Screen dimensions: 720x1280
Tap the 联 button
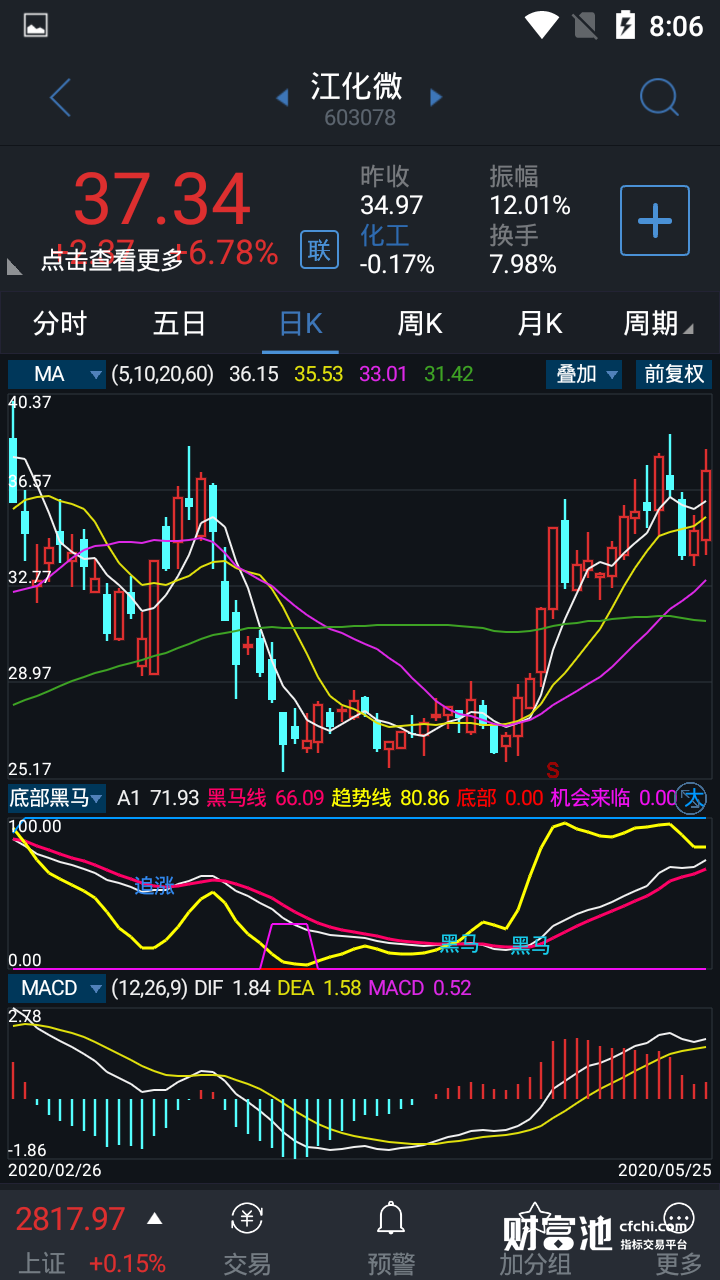click(319, 249)
